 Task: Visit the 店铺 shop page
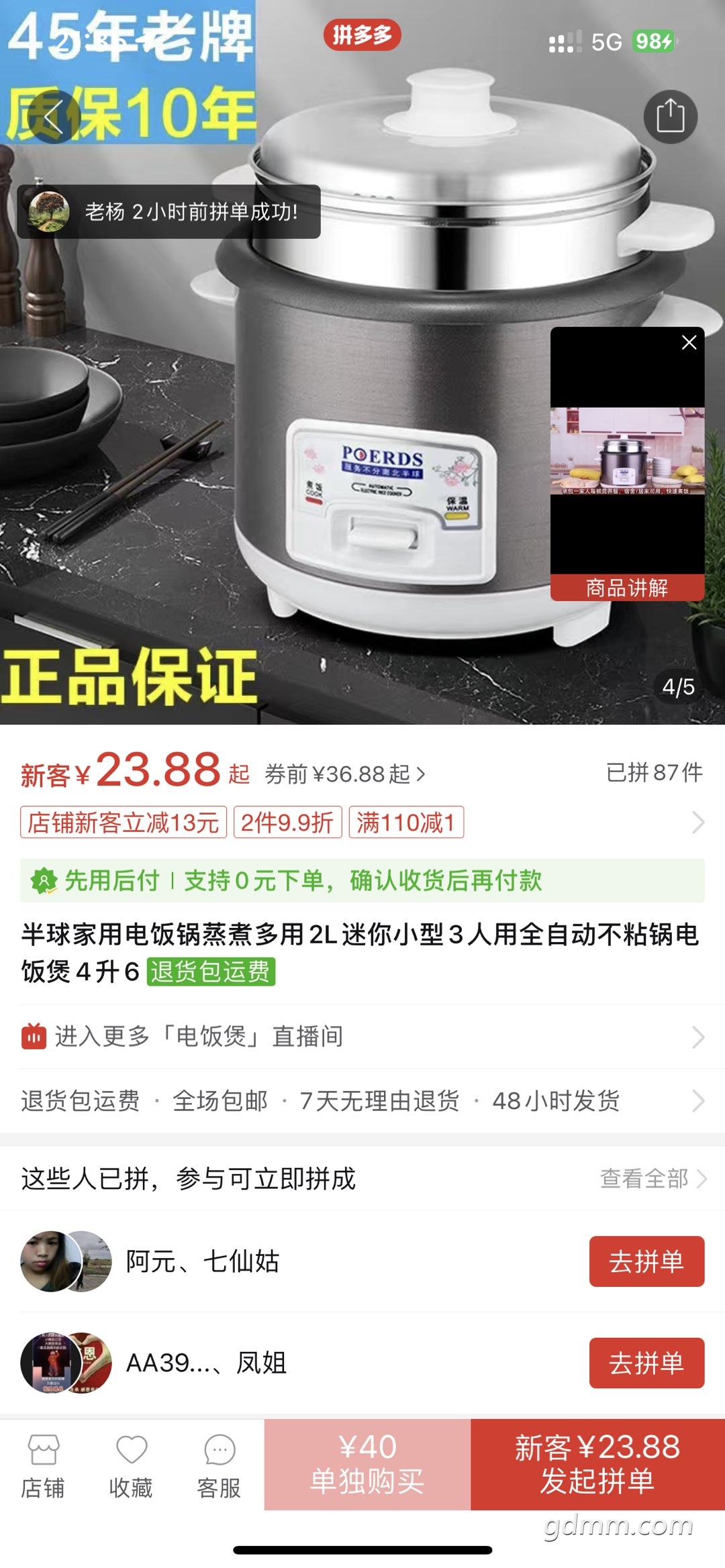click(x=43, y=1466)
